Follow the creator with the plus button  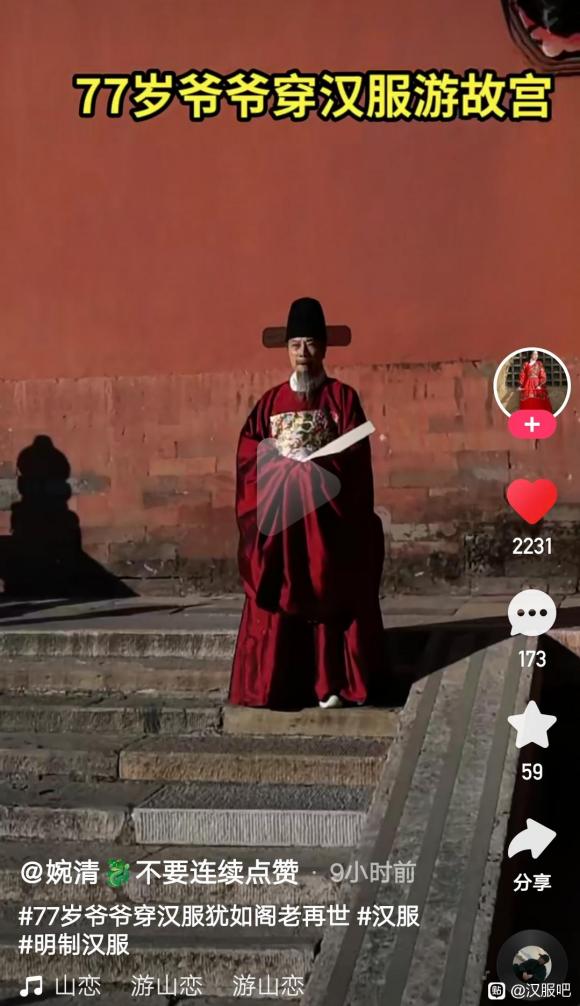532,425
